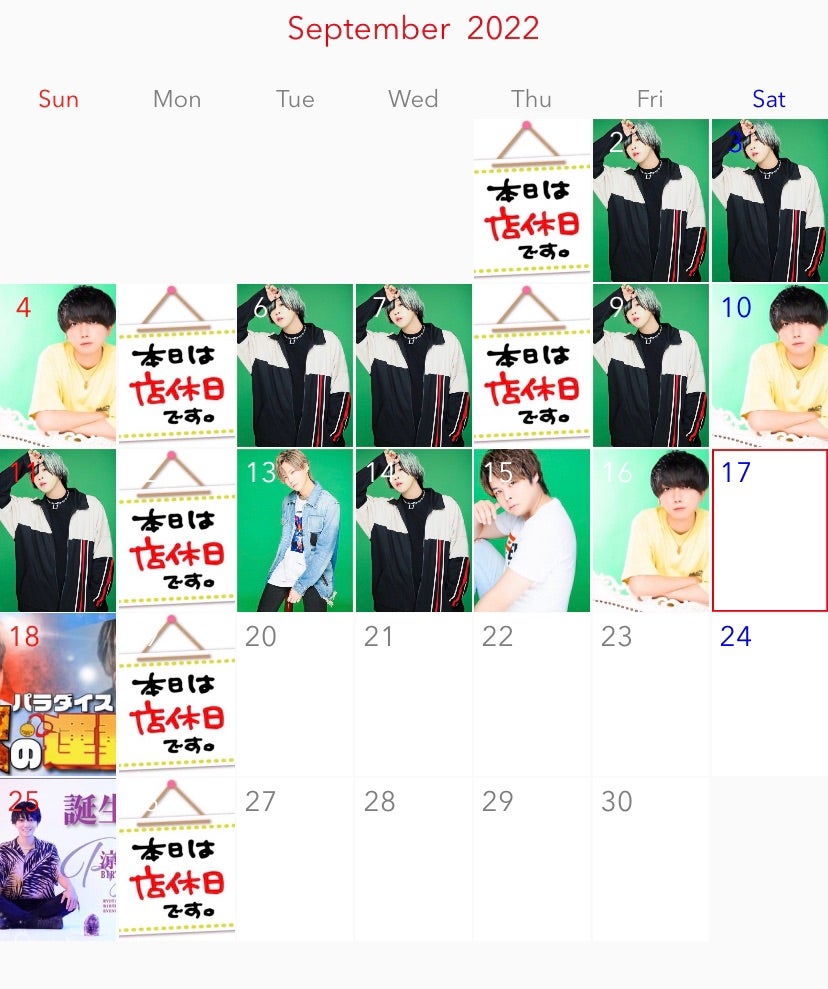Open September 15 white t-shirt photo
Screen dimensions: 828x989
[x=531, y=530]
